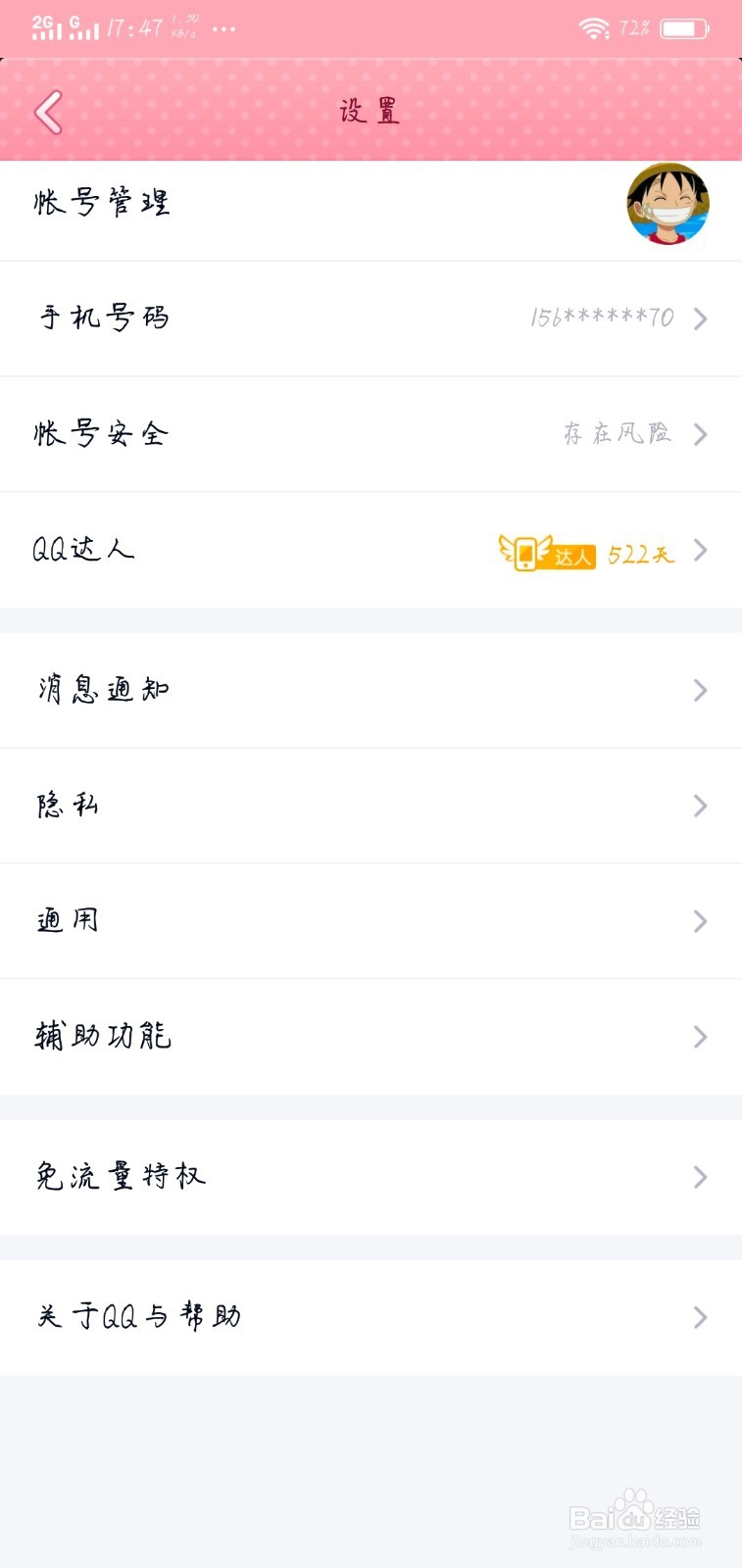Screen dimensions: 742x1568
Task: Open 隐私 privacy settings
Action: 371,806
